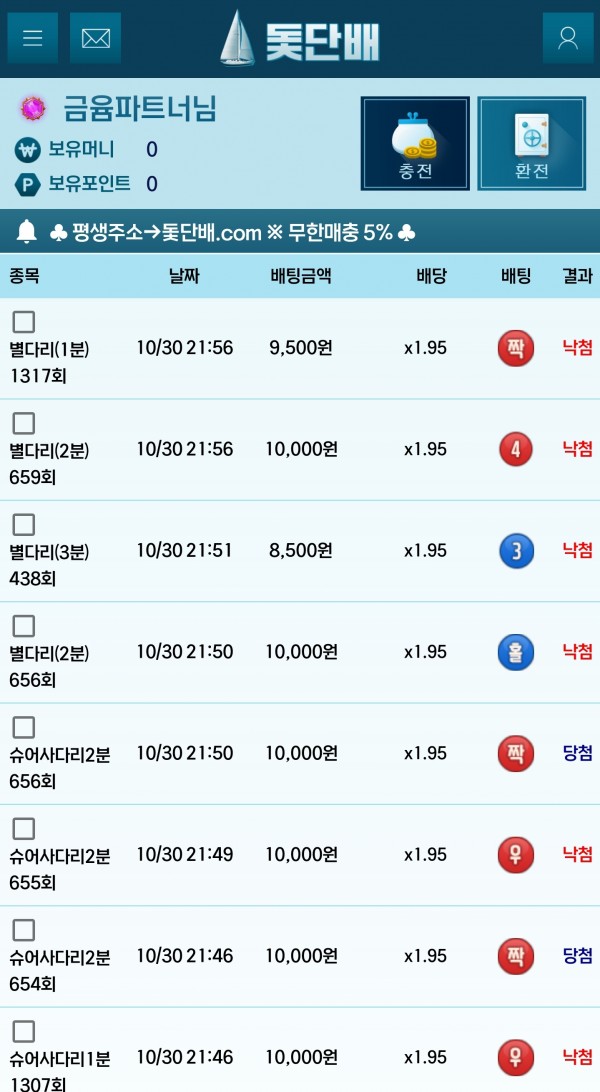Tap the 환전 (withdraw) button
600x1092 pixels.
coord(532,143)
